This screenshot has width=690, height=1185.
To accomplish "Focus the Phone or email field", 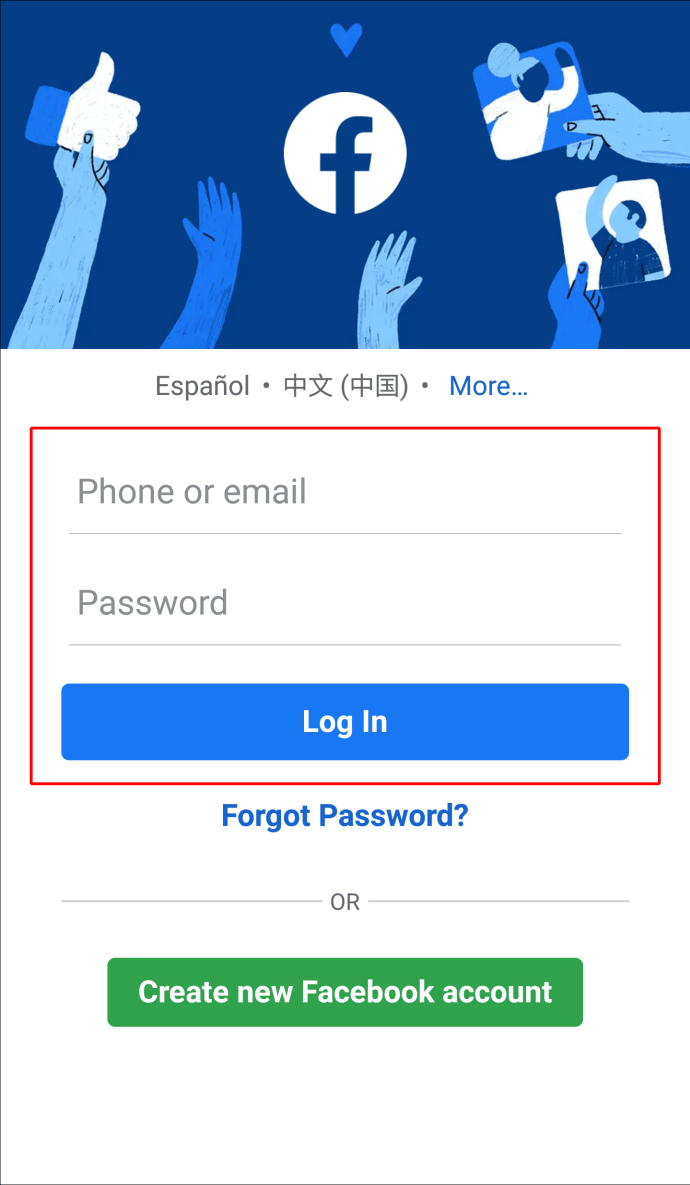I will click(x=345, y=492).
